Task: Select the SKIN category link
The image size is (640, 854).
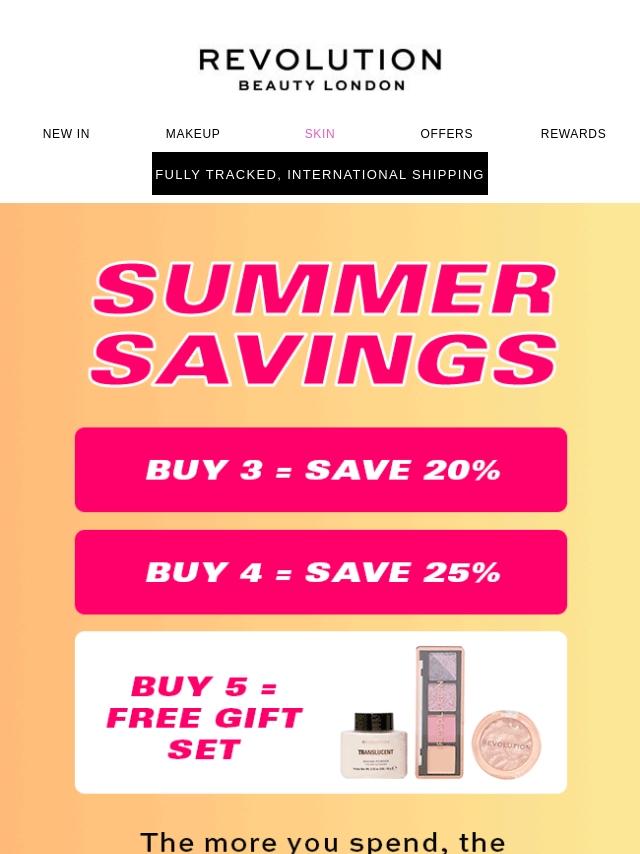Action: point(320,134)
